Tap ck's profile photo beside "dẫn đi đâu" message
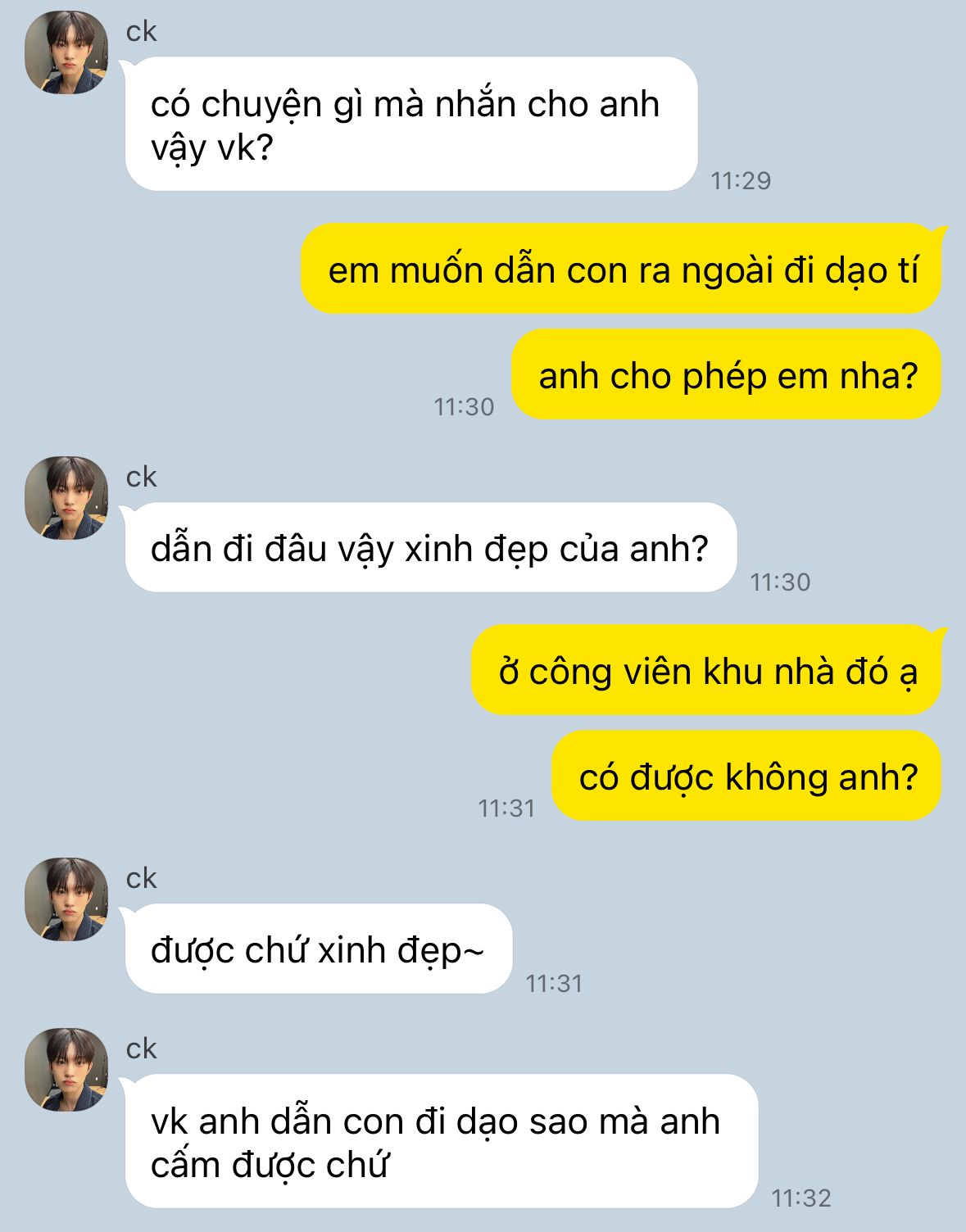Image resolution: width=966 pixels, height=1232 pixels. pos(66,498)
